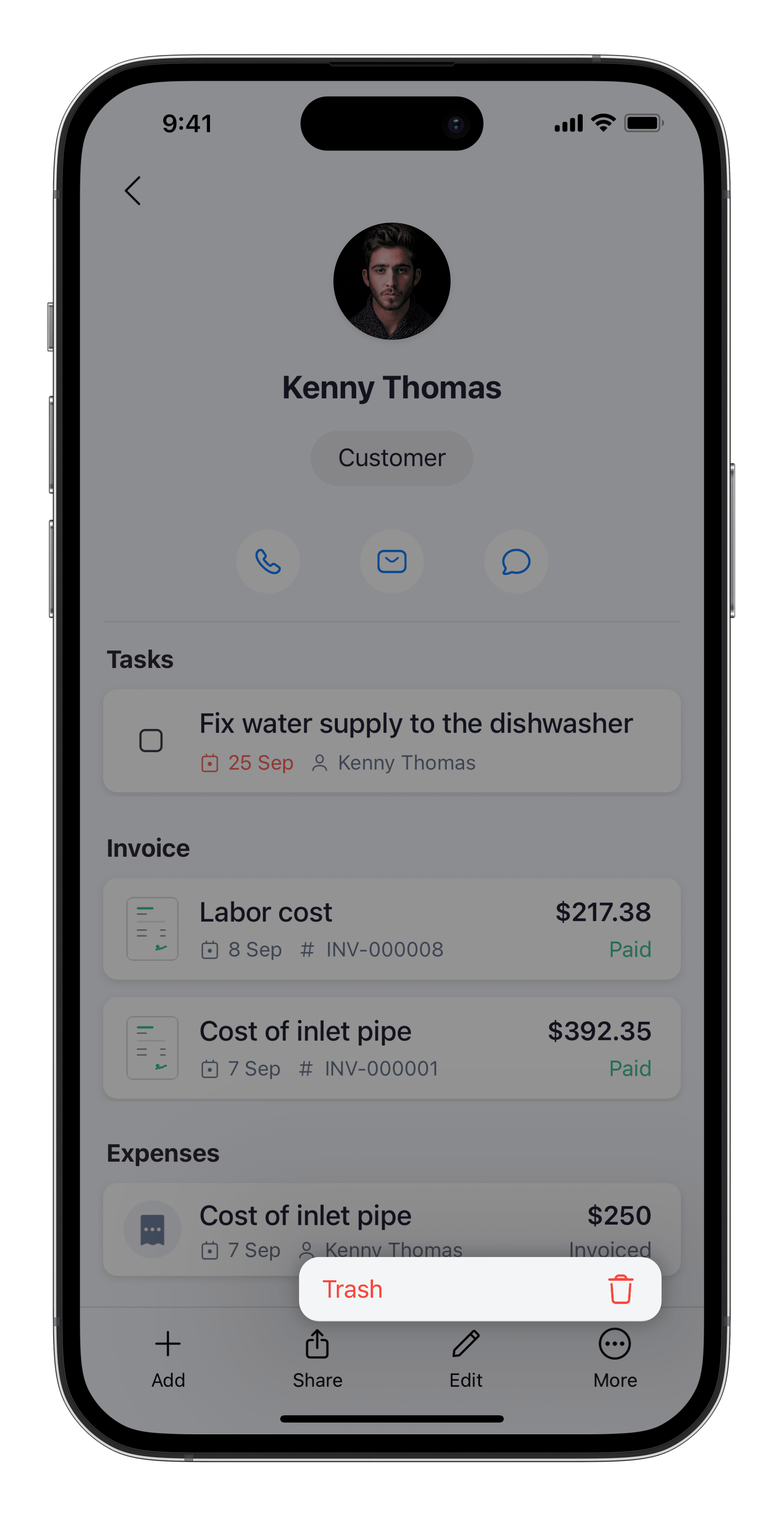Email Kenny Thomas via envelope icon
The width and height of the screenshot is (784, 1515).
(x=392, y=562)
